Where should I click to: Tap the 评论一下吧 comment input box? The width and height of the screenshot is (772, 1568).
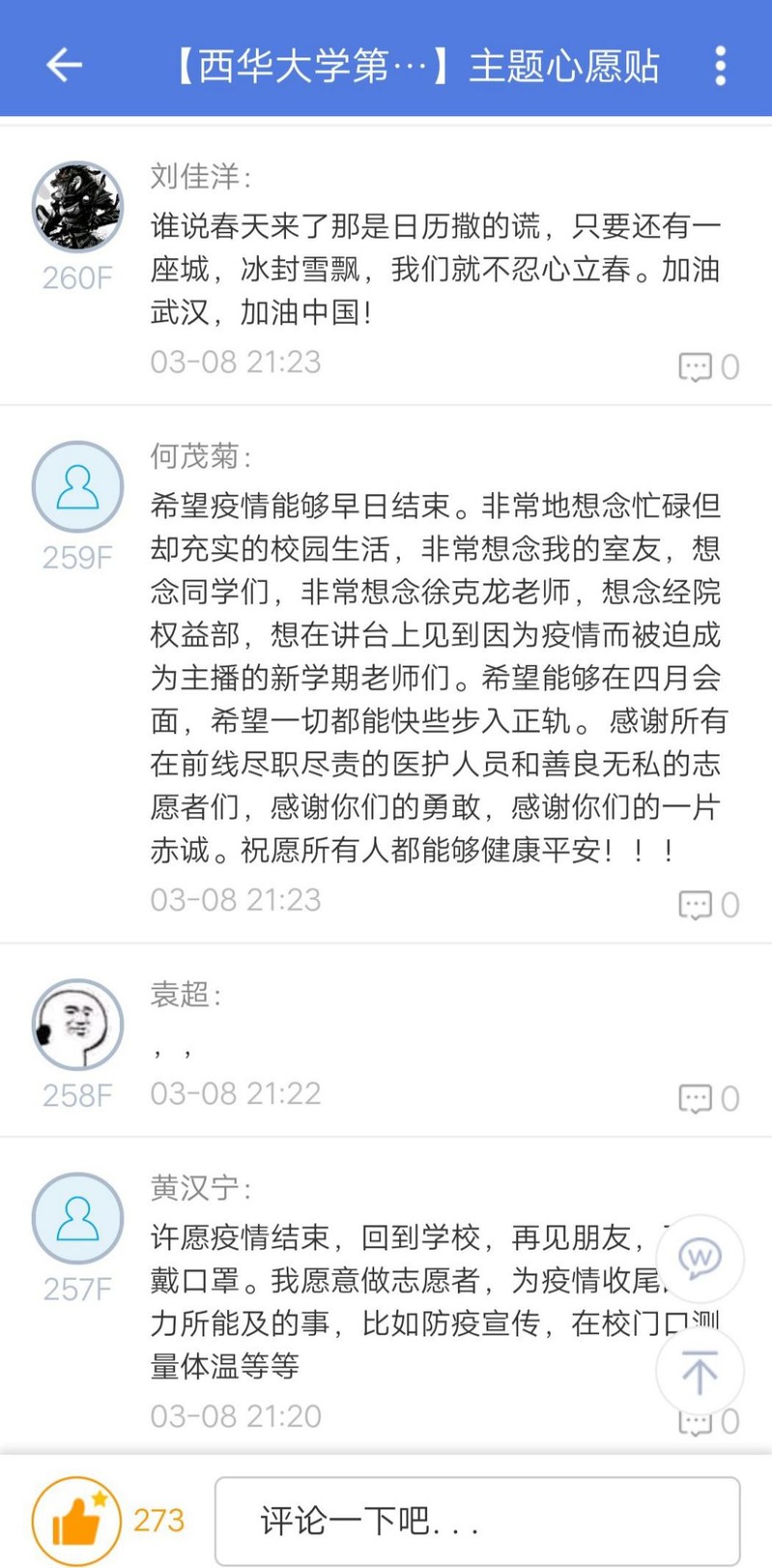click(476, 1521)
